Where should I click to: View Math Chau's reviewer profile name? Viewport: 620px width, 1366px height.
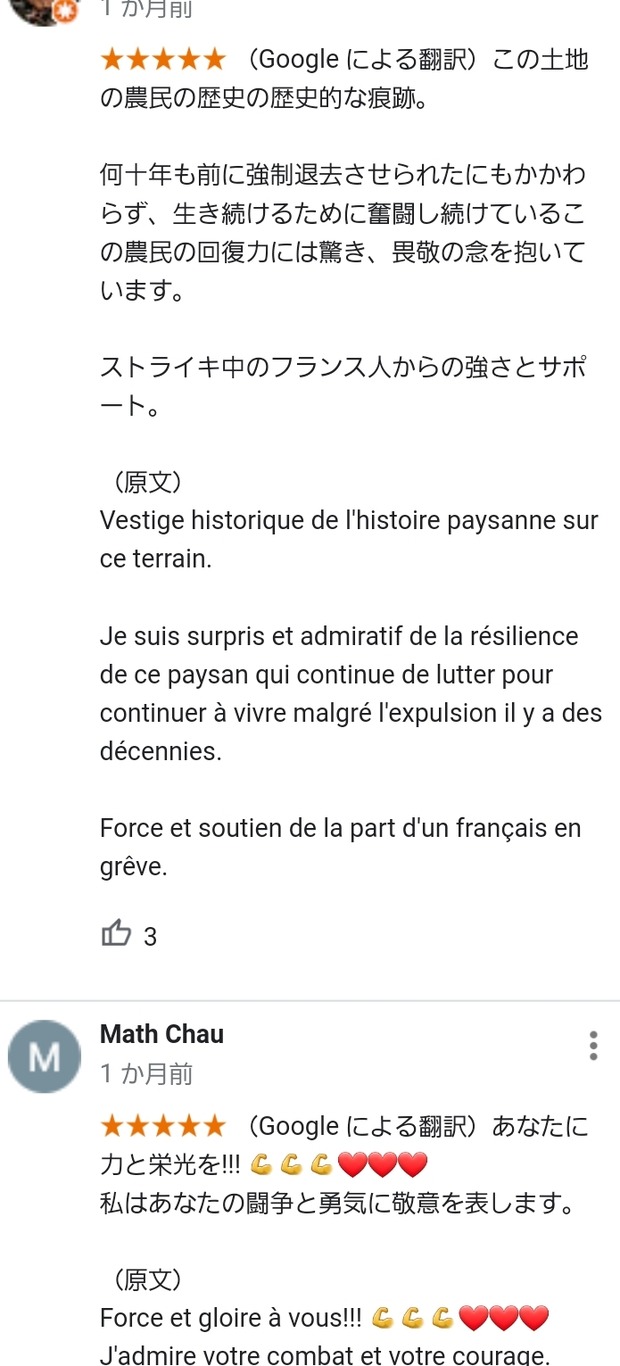point(162,1034)
